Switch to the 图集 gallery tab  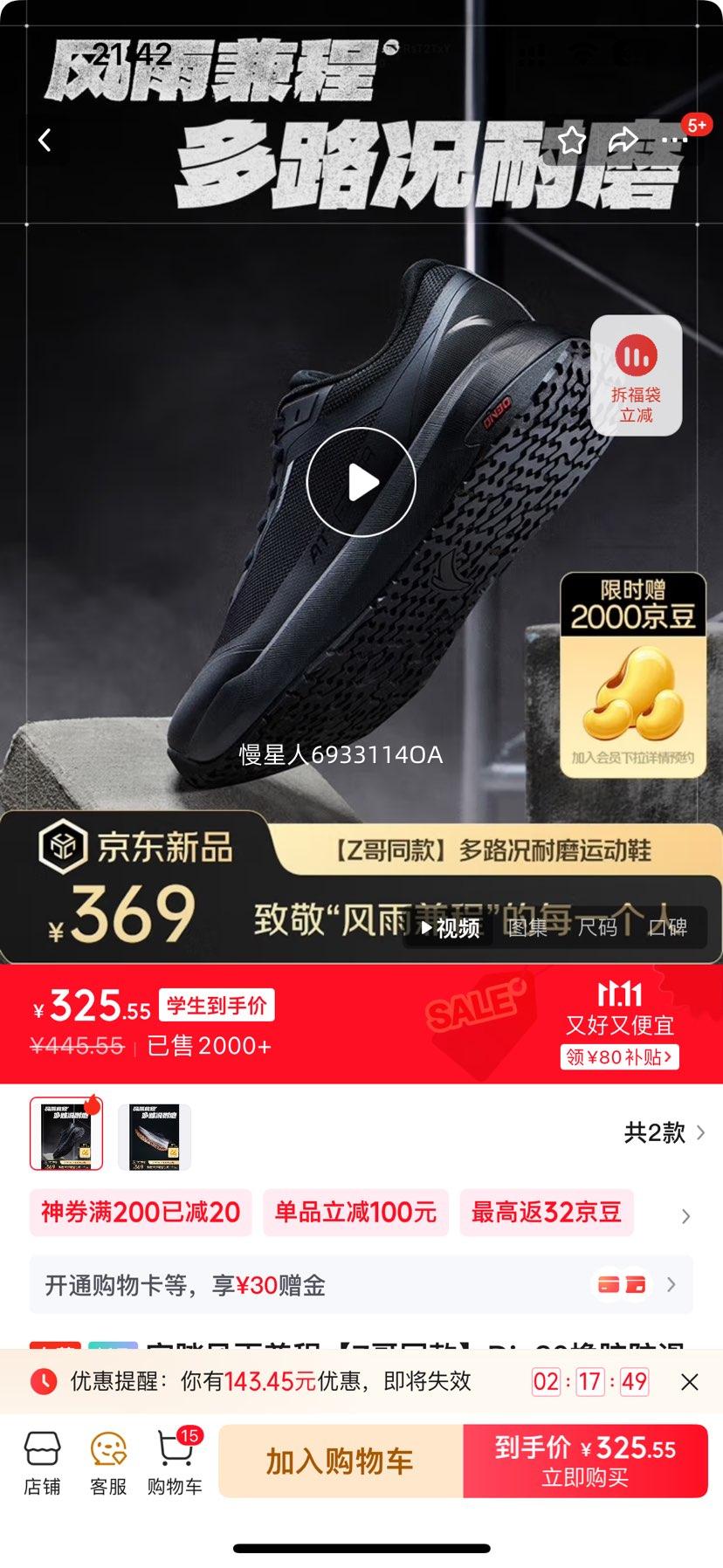(x=527, y=927)
